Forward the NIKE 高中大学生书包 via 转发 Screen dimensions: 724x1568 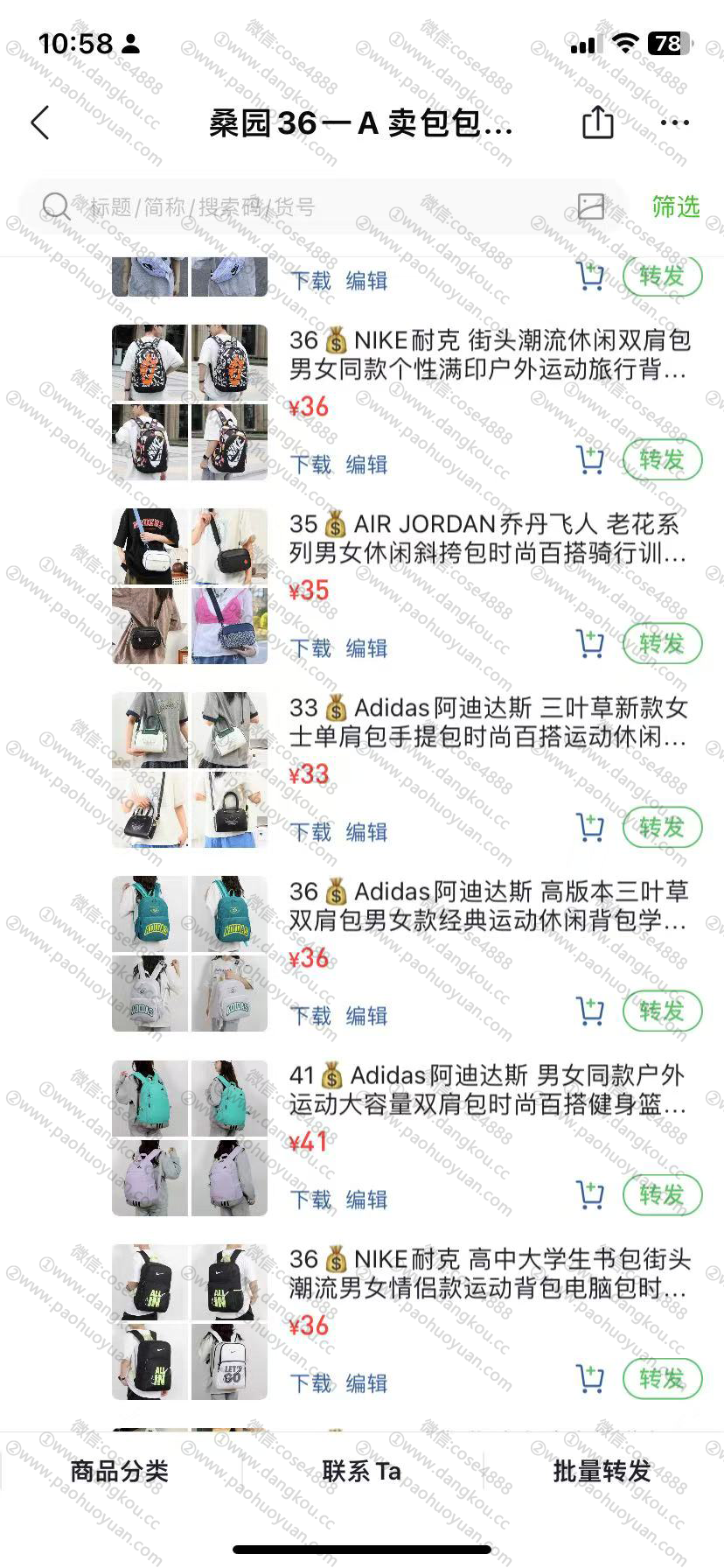coord(662,1379)
